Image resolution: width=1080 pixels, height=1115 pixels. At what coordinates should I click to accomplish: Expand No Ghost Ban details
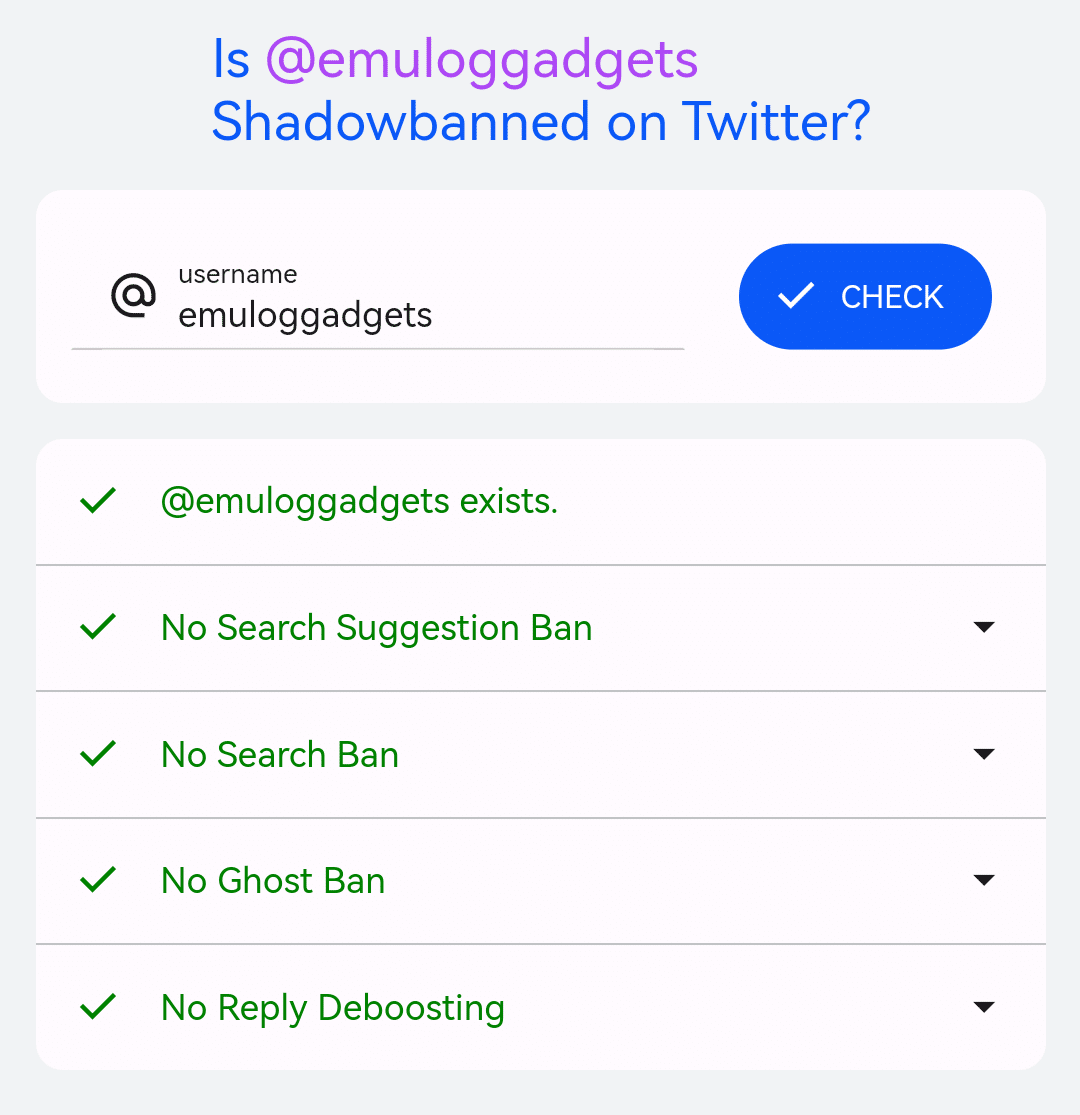coord(984,880)
